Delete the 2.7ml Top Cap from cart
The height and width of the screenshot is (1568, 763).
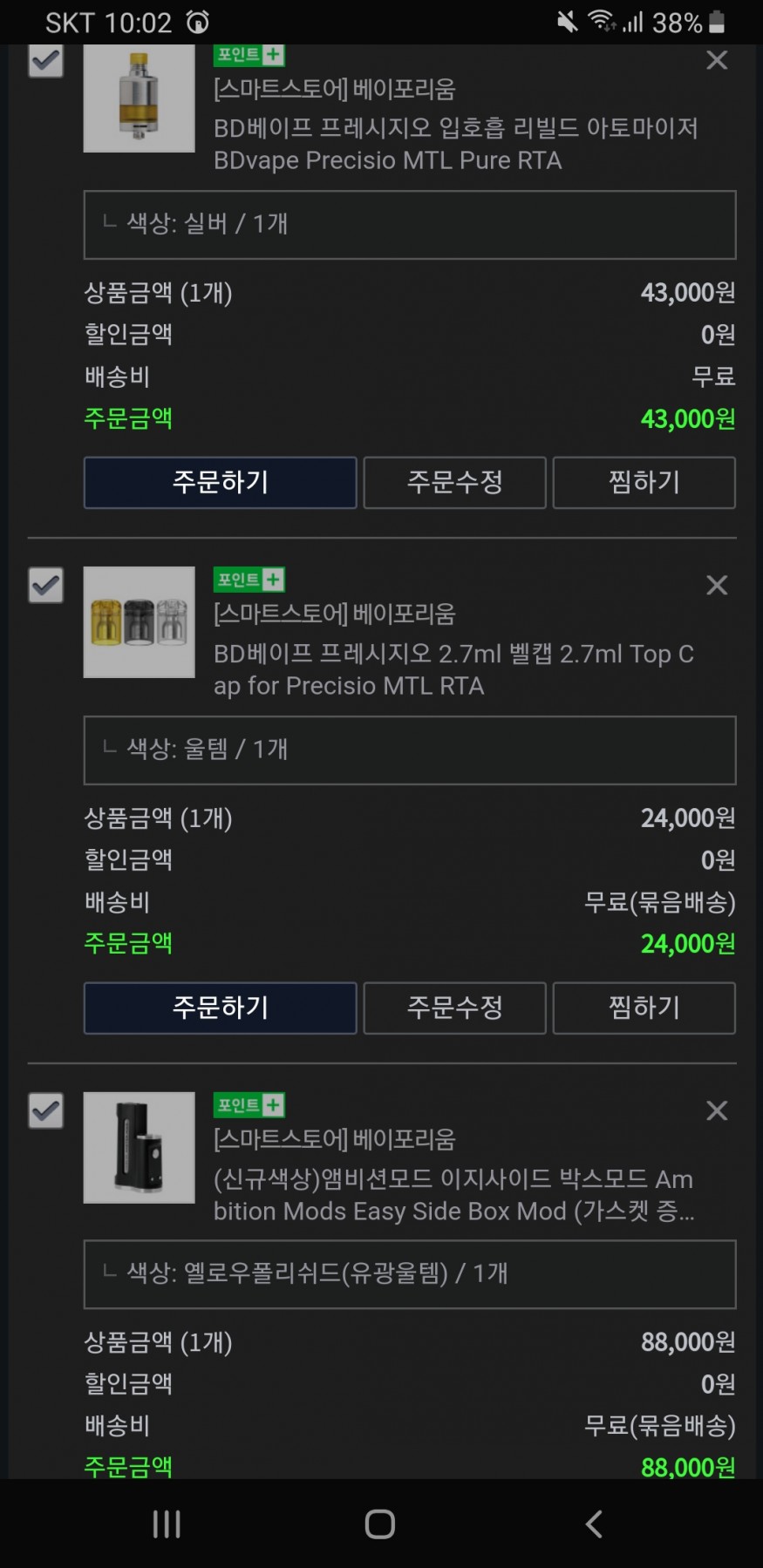[717, 585]
